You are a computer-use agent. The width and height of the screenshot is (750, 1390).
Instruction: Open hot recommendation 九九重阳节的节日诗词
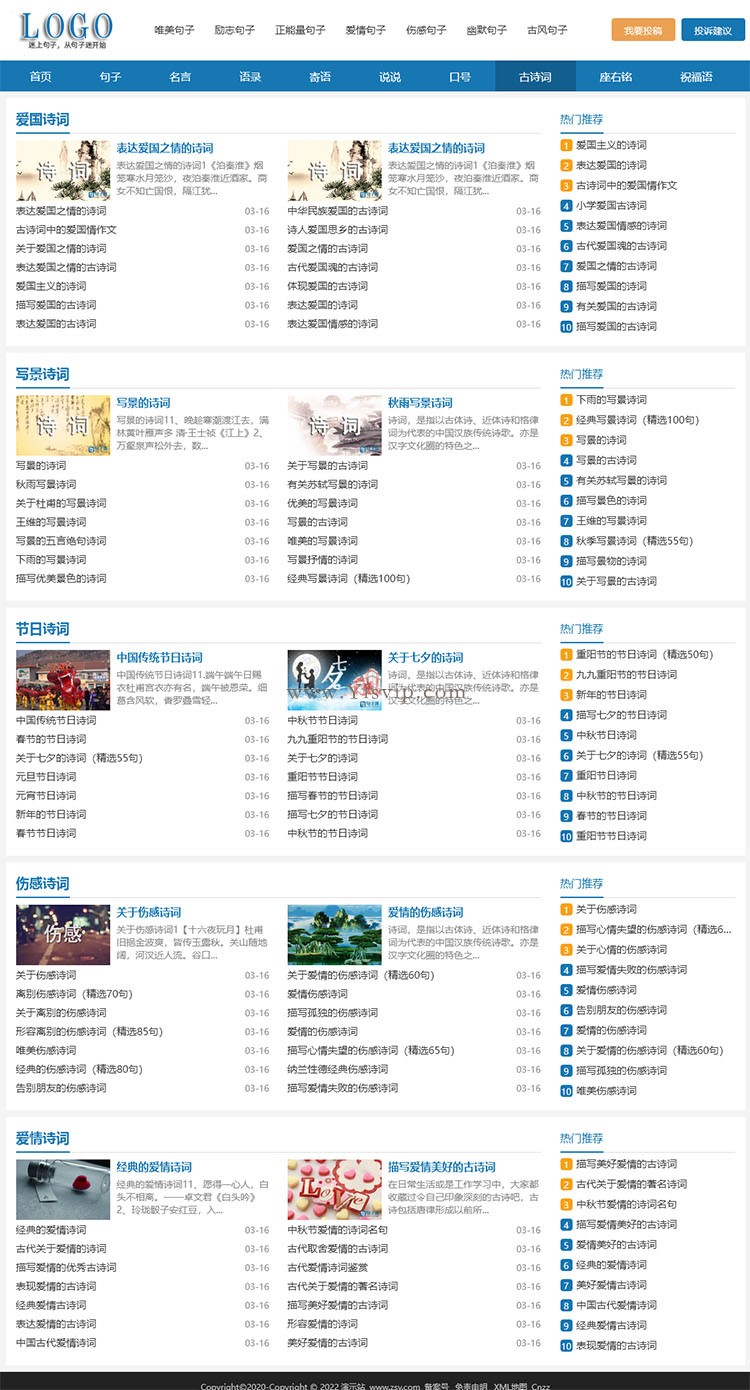point(626,675)
